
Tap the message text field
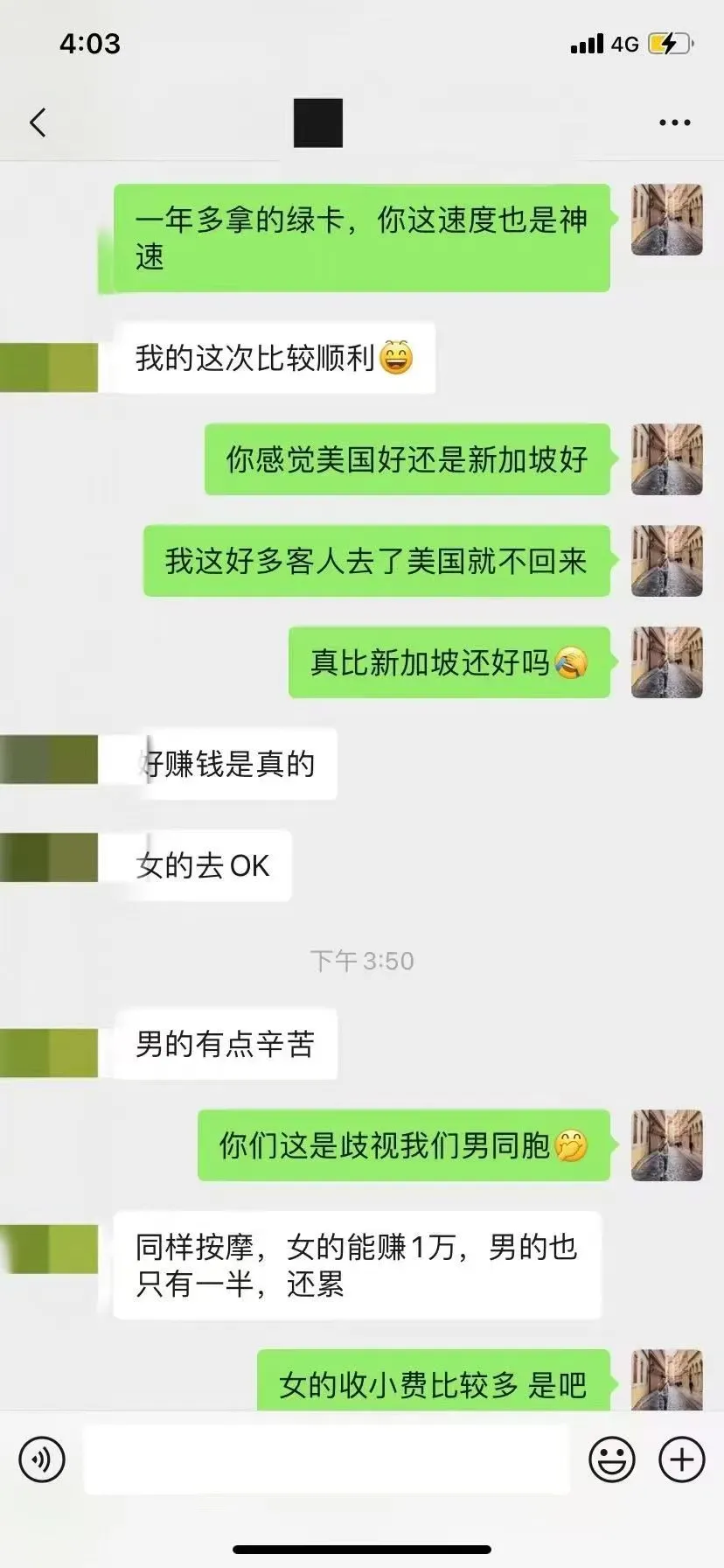click(326, 1459)
